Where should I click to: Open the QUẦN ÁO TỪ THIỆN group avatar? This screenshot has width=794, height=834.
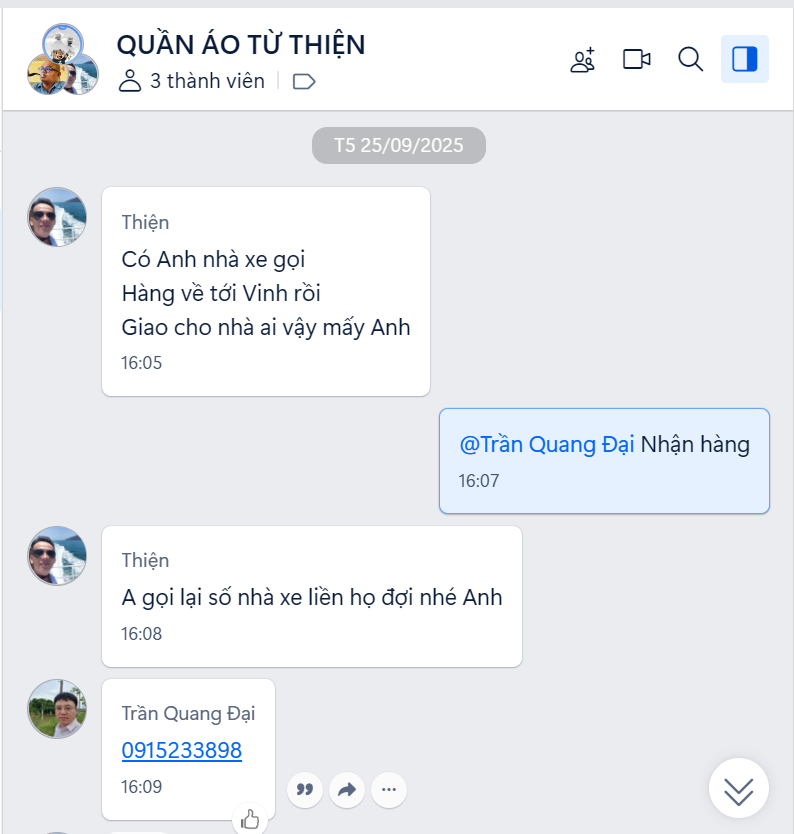[62, 60]
